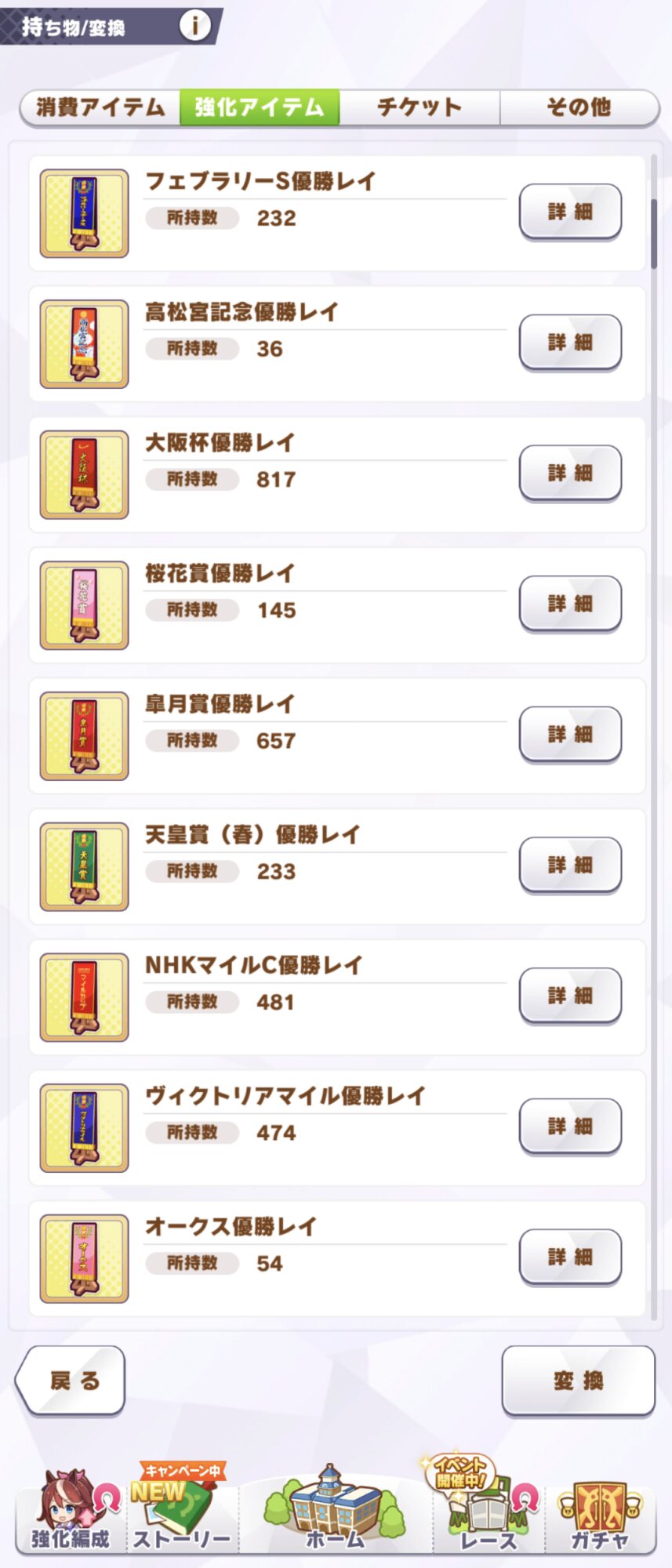The width and height of the screenshot is (672, 1568).
Task: Check details of NHKマイルC優勝レイ
Action: tap(570, 996)
